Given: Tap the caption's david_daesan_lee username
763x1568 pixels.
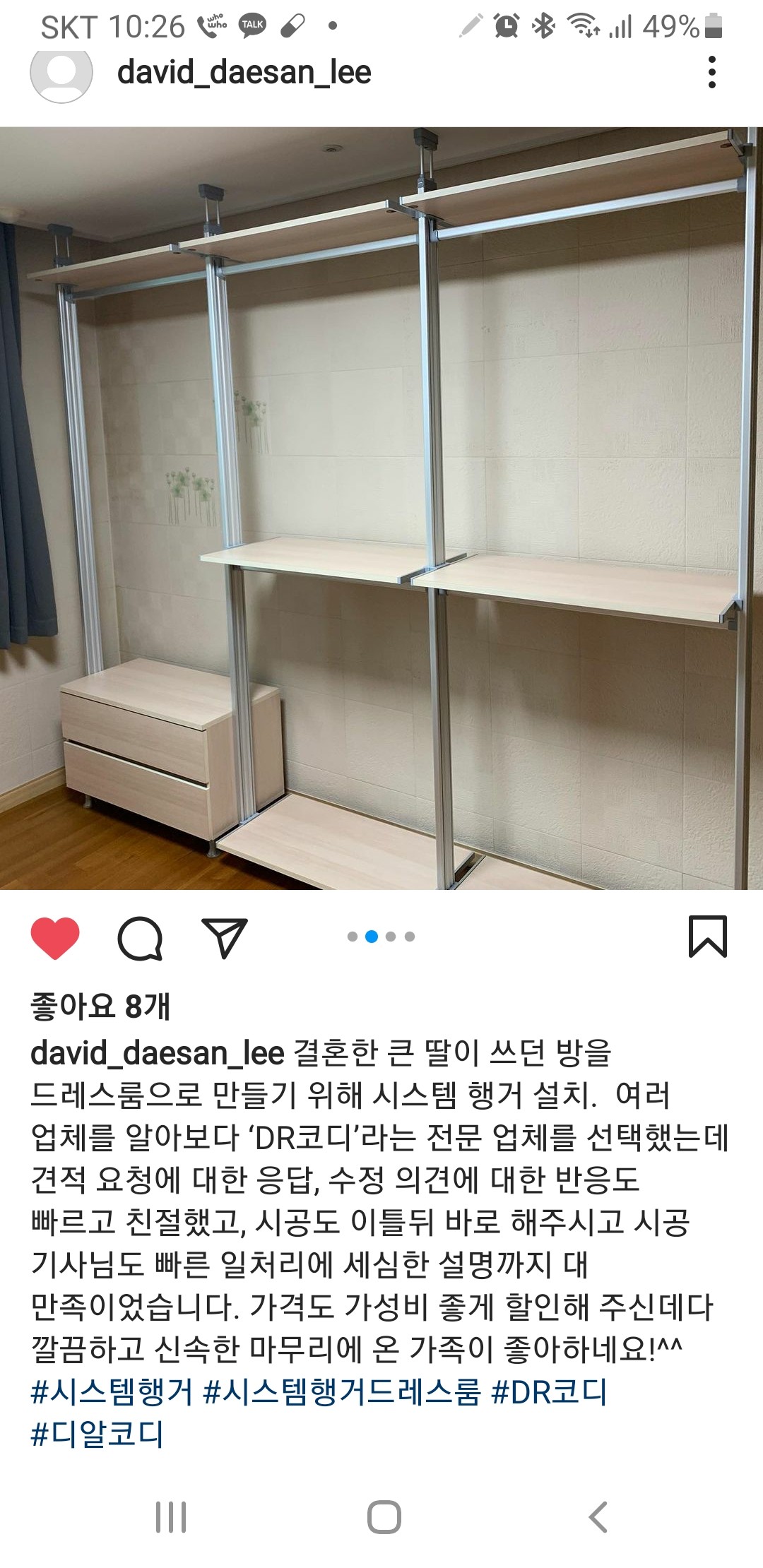Looking at the screenshot, I should pos(157,1053).
